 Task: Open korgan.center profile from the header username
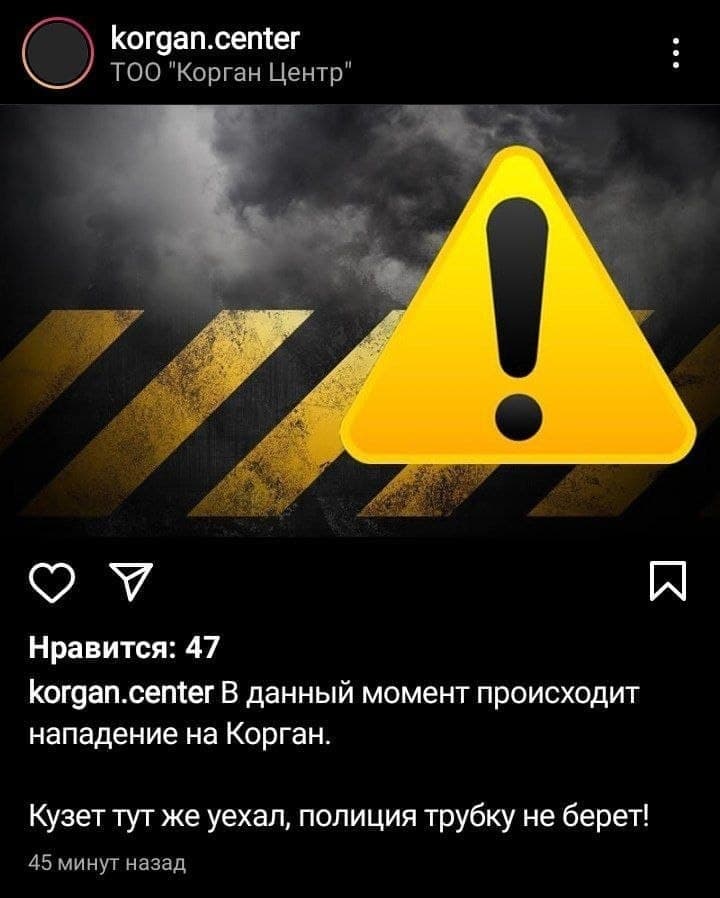(206, 41)
